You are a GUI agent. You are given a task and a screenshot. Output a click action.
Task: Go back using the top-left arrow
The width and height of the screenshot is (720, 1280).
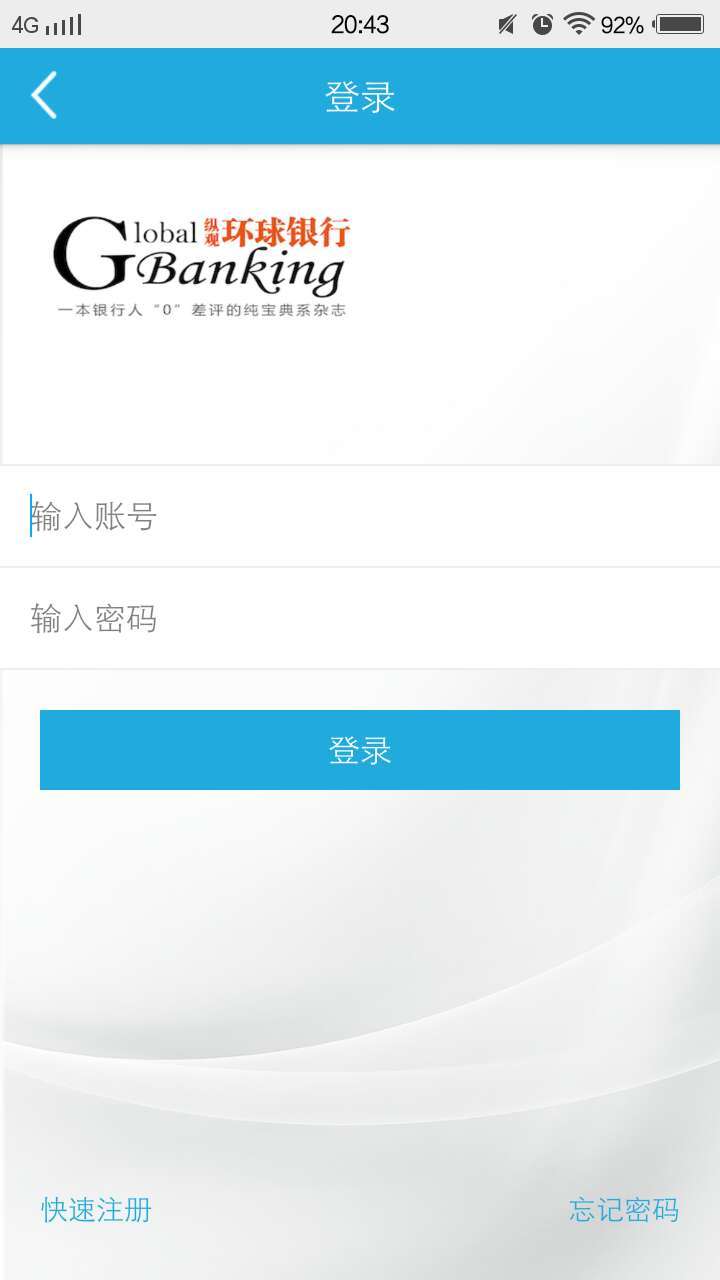pos(44,96)
